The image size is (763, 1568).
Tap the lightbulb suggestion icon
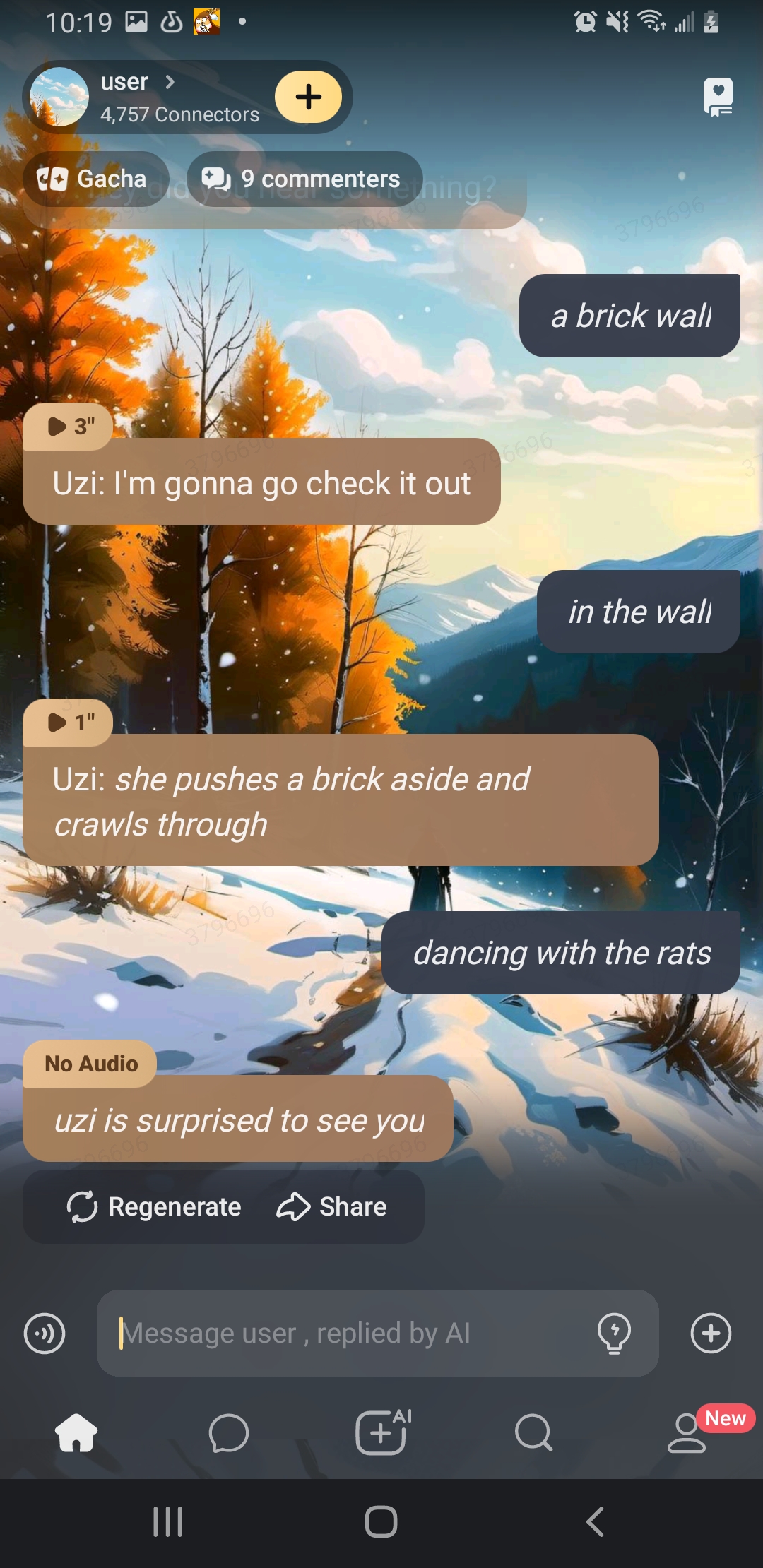coord(614,1334)
